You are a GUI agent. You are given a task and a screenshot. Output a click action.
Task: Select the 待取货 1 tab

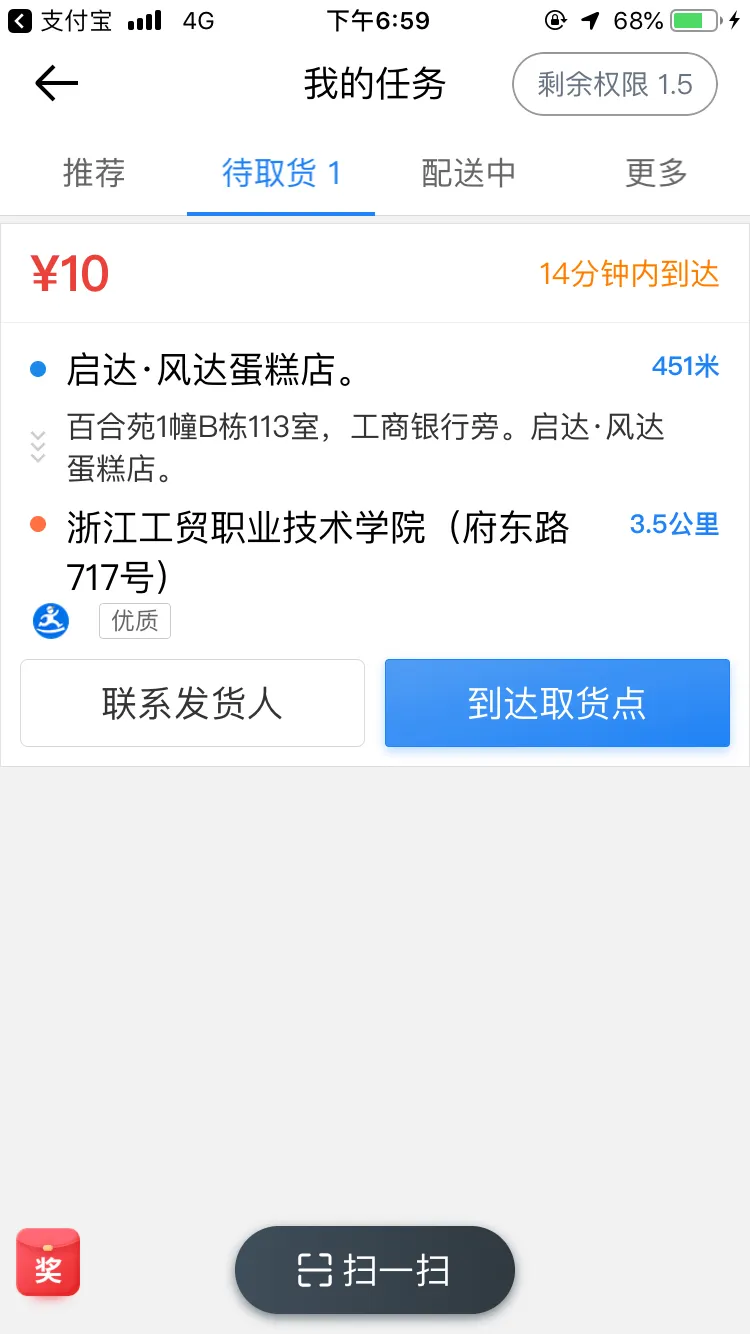click(x=280, y=173)
